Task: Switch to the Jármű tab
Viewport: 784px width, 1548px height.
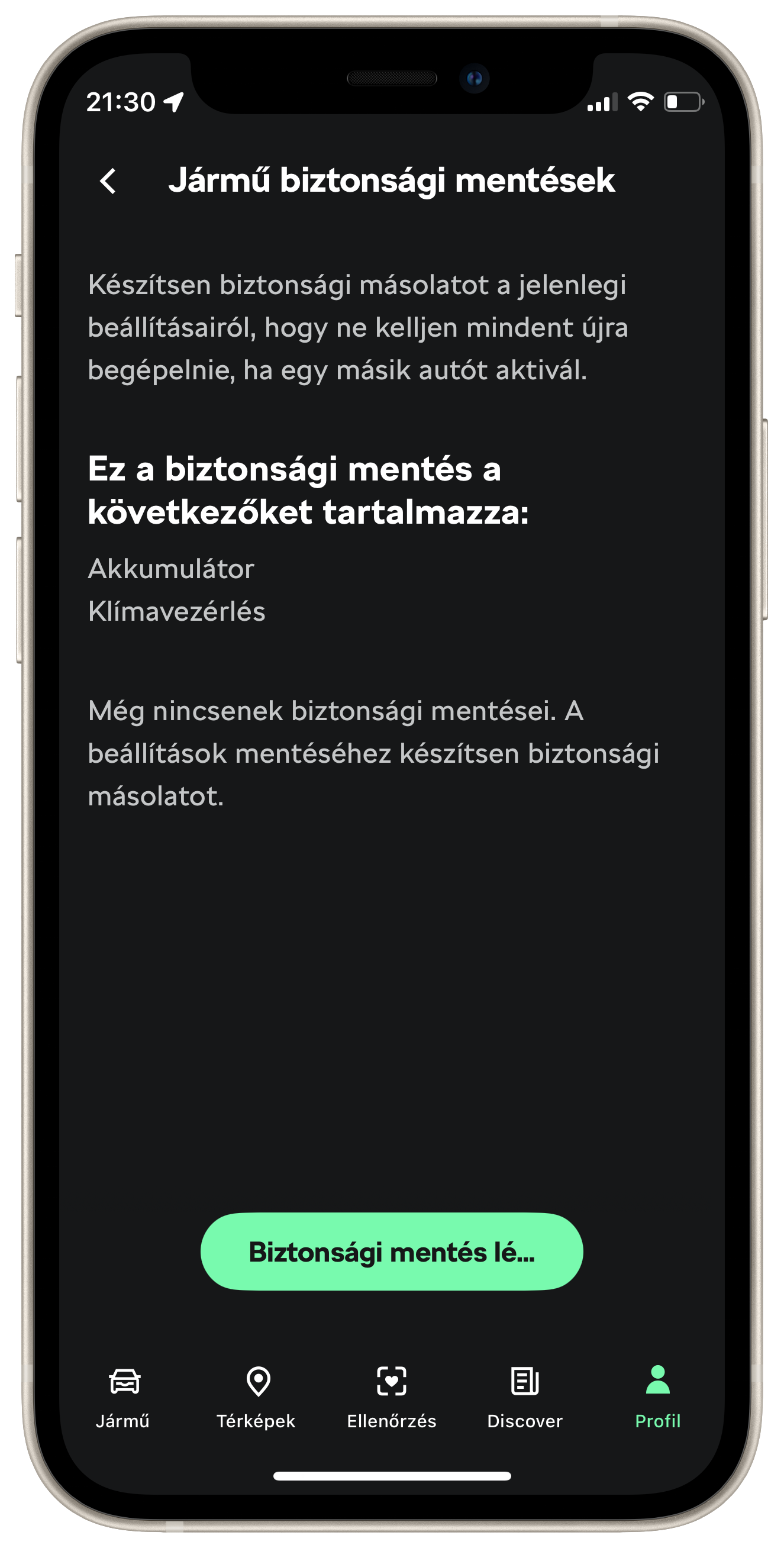Action: (124, 1398)
